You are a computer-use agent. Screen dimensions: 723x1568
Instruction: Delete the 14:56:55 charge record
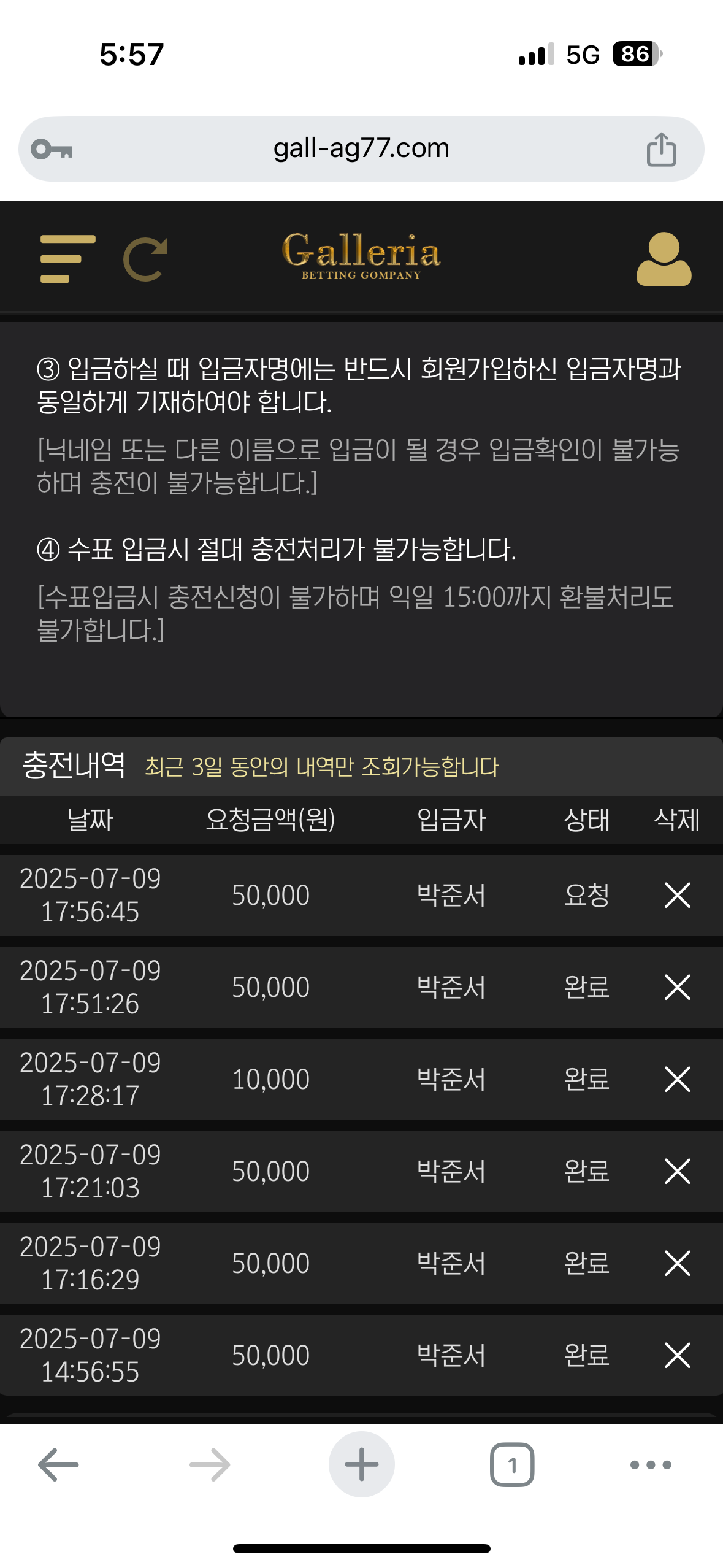[677, 1355]
